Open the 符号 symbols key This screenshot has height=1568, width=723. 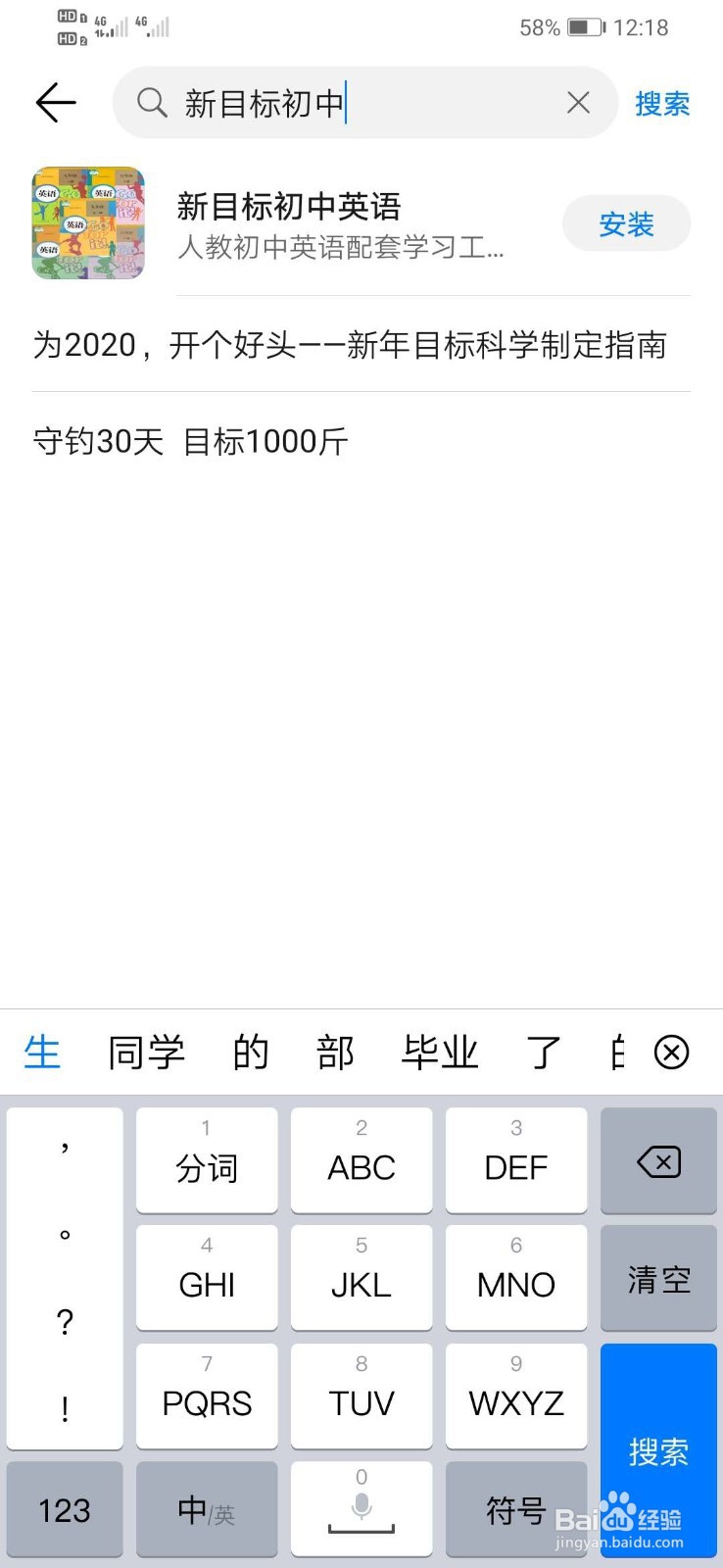coord(515,1509)
